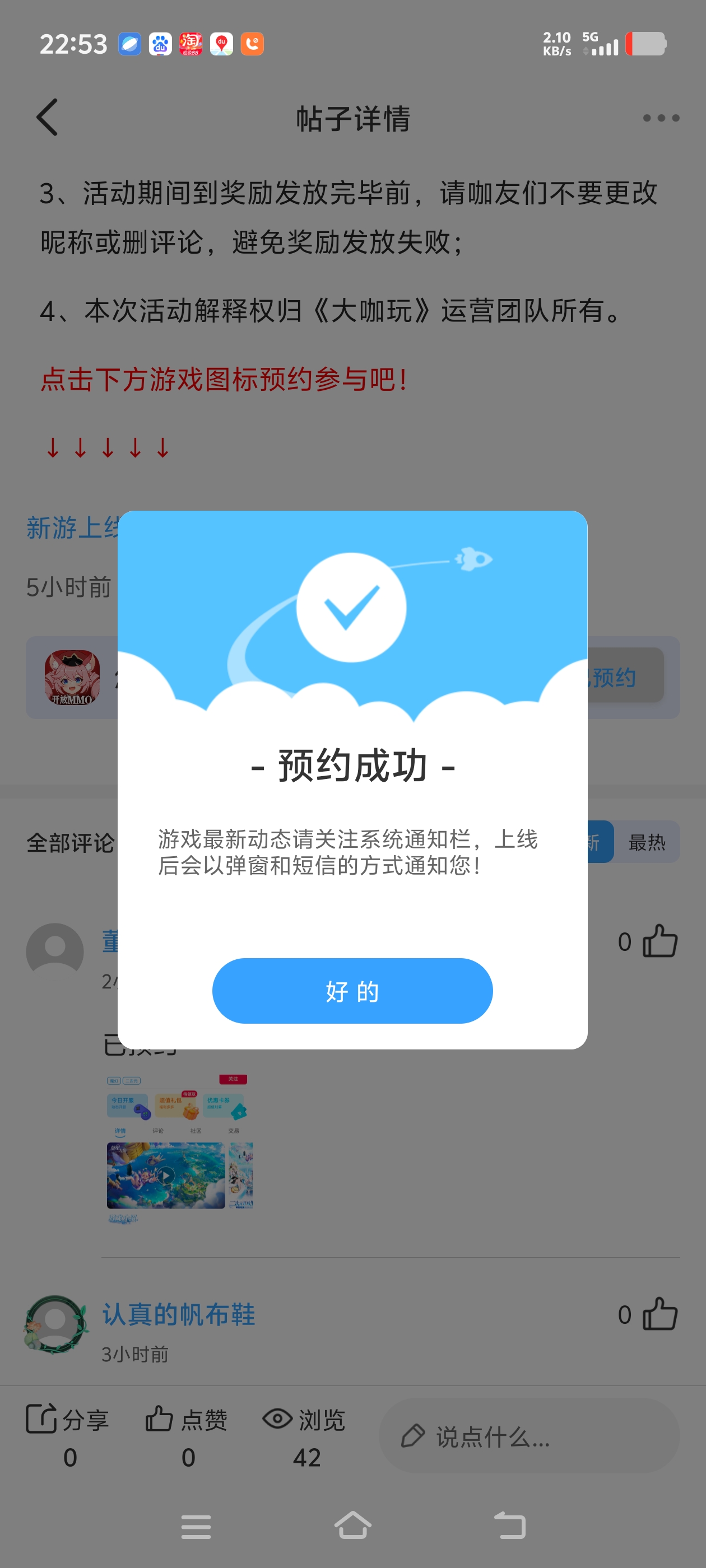This screenshot has height=1568, width=706.
Task: Confirm the dialog with 好的 button
Action: point(352,991)
